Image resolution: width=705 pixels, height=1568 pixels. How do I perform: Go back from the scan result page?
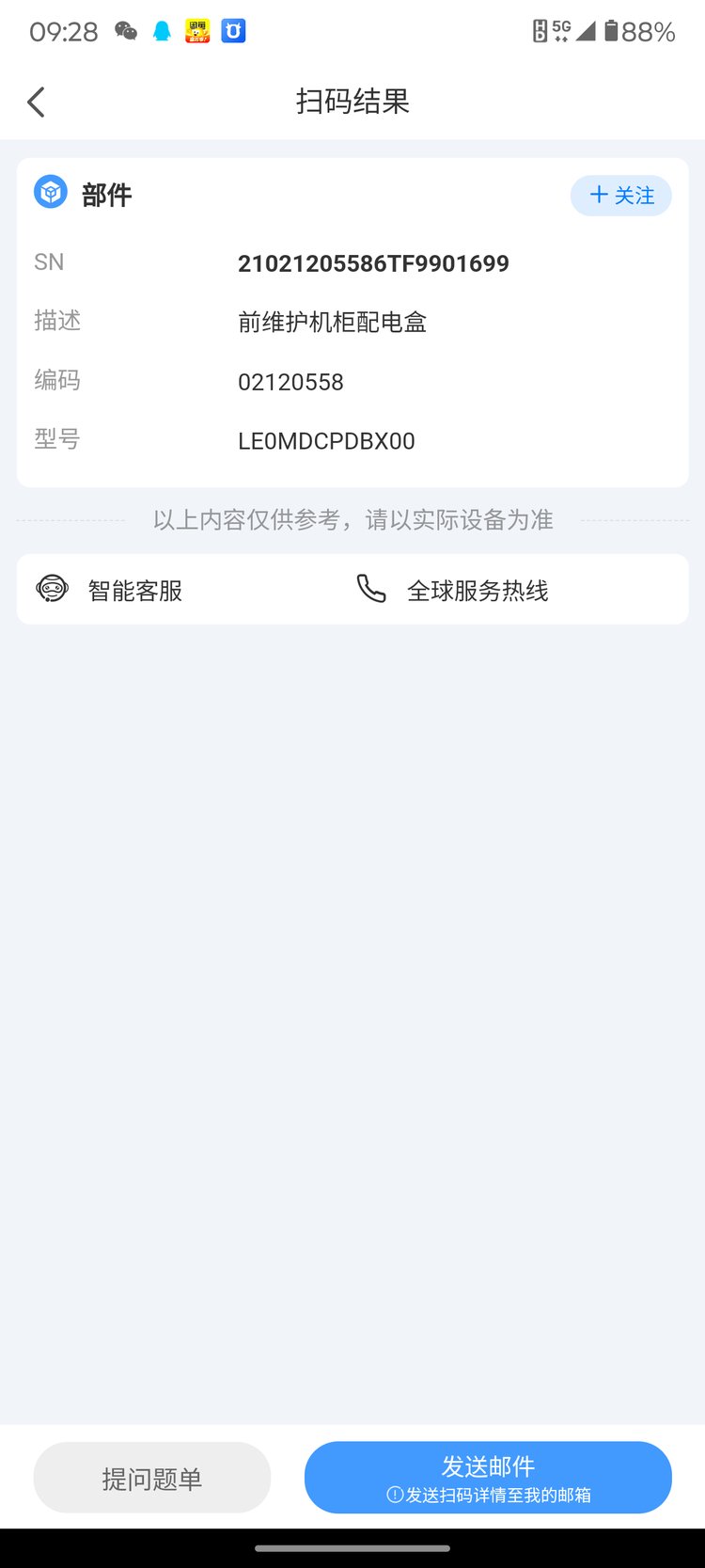click(x=37, y=102)
